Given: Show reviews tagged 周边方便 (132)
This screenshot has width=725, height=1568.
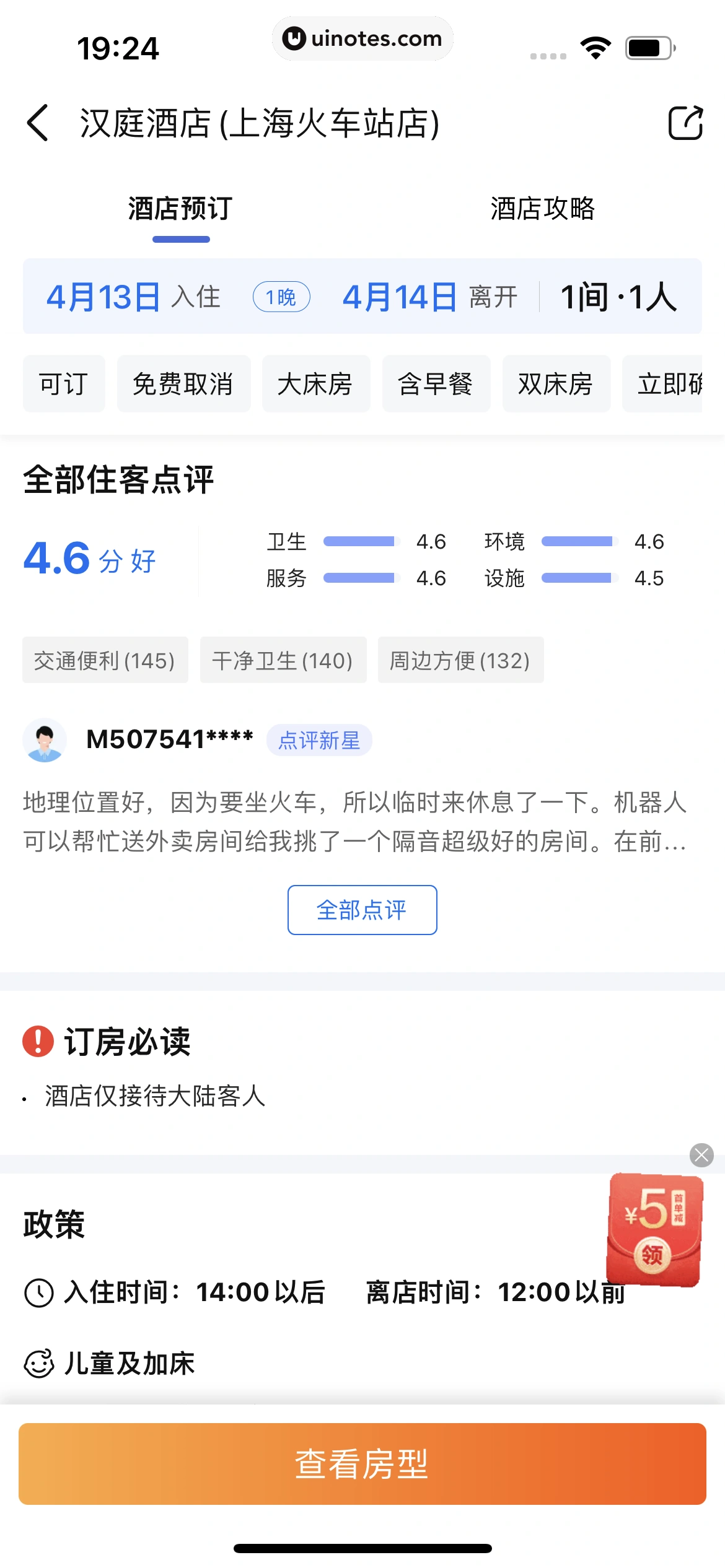Looking at the screenshot, I should 460,660.
